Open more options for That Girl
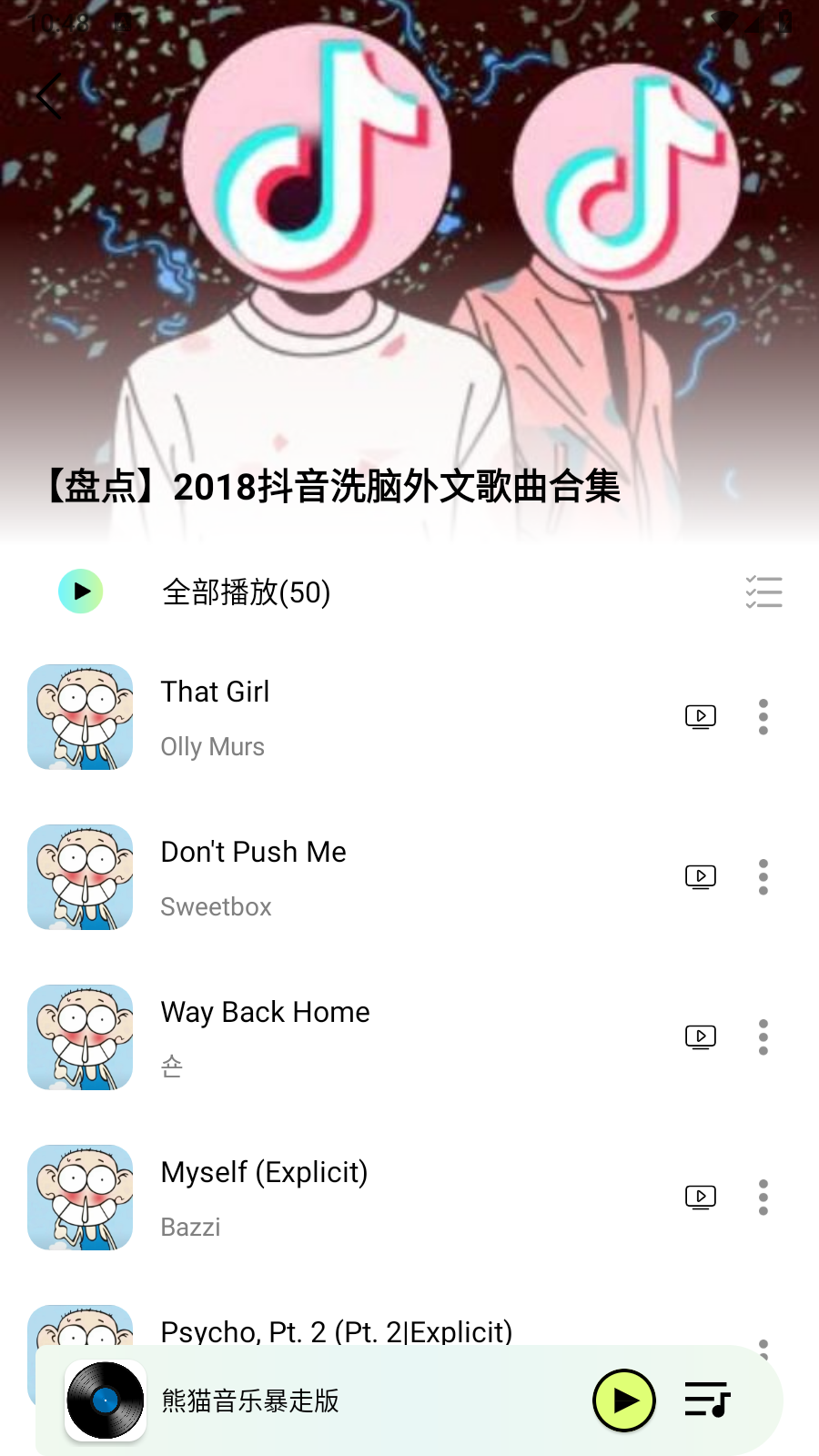The width and height of the screenshot is (819, 1456). click(x=763, y=717)
